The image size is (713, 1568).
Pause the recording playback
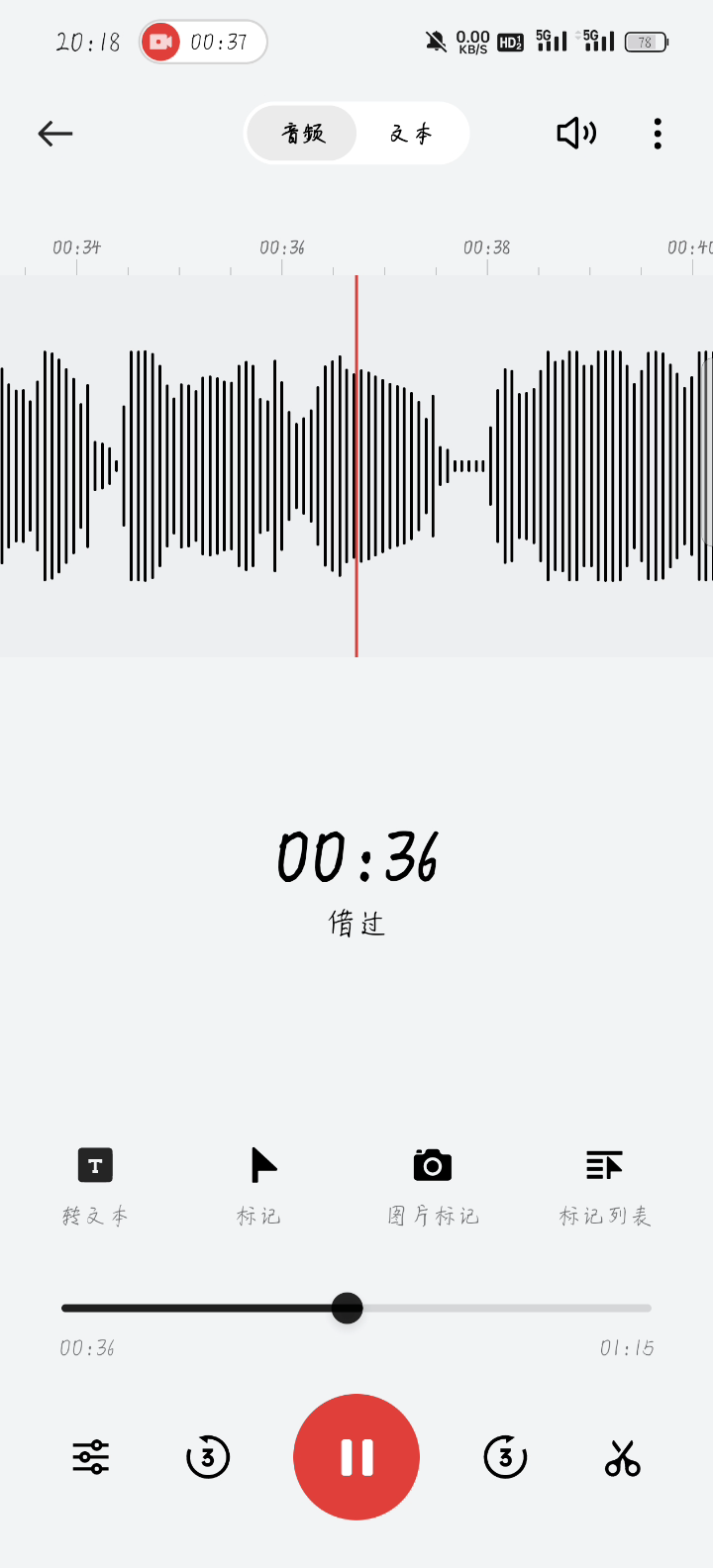pyautogui.click(x=356, y=1457)
